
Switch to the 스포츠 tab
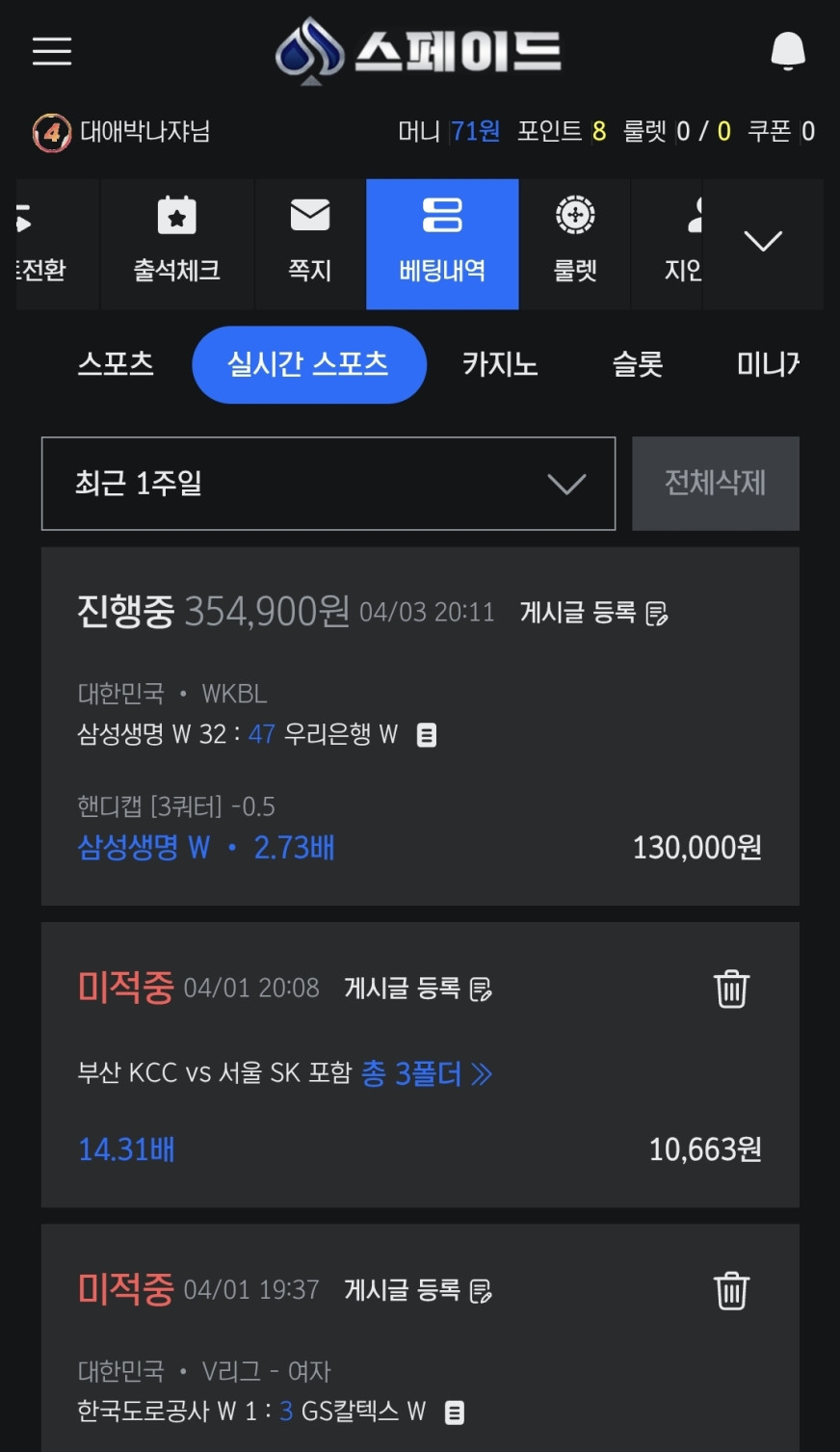(116, 364)
